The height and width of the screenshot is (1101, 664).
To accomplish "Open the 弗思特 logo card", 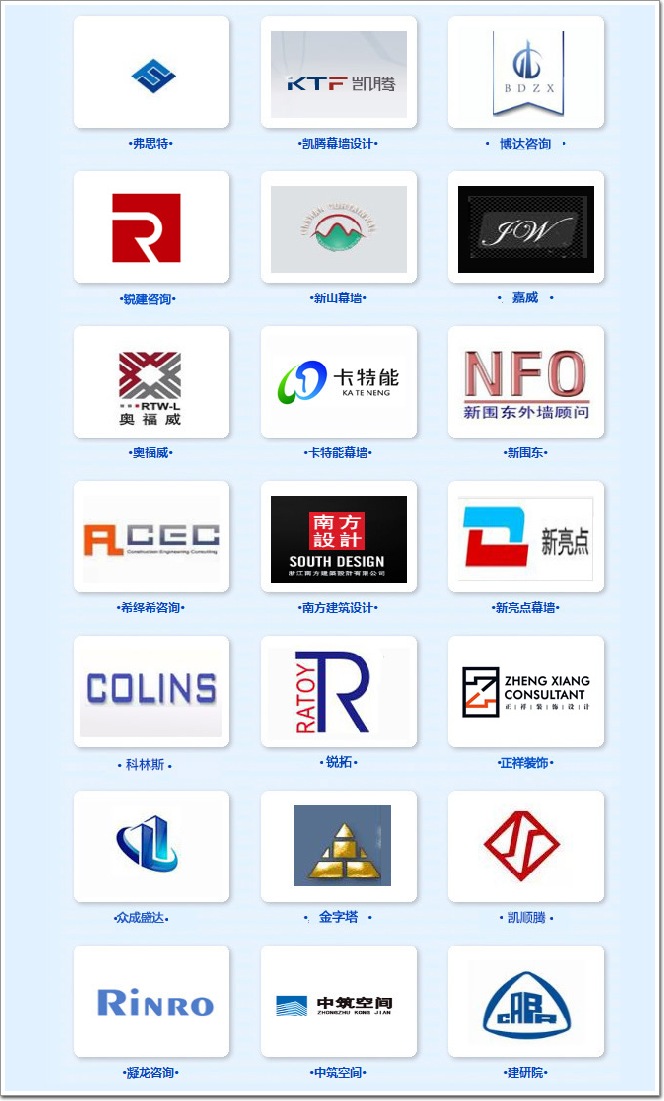I will tap(151, 72).
